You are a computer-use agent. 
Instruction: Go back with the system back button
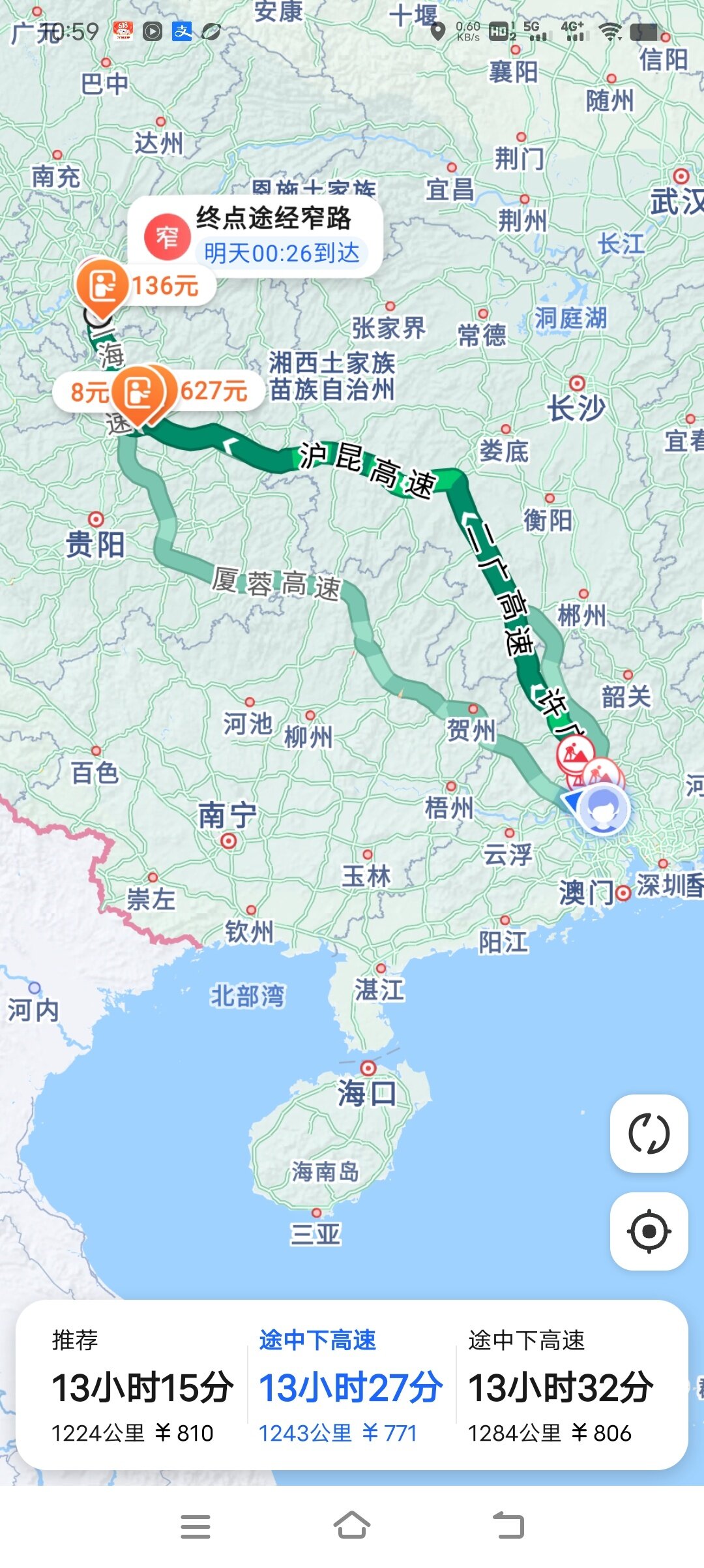(508, 1526)
